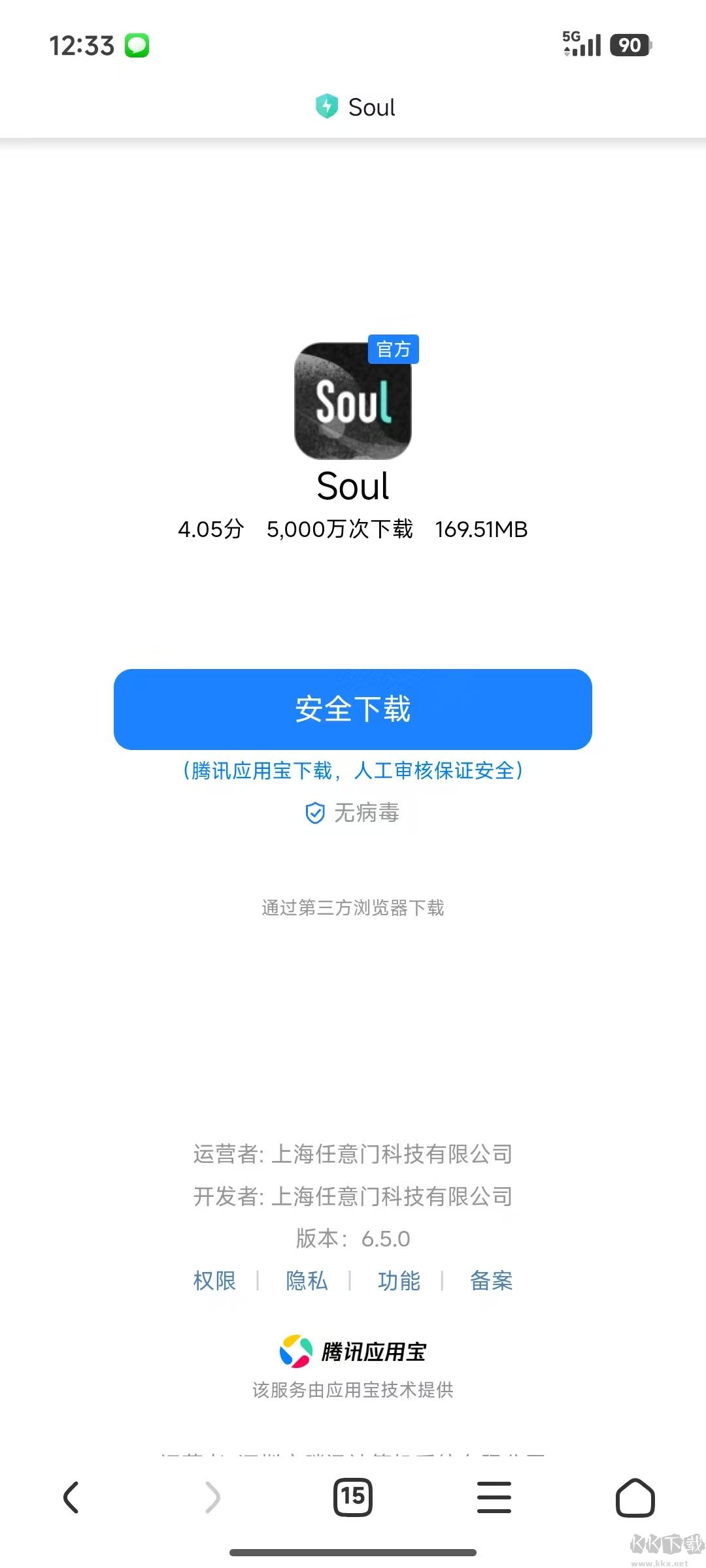706x1568 pixels.
Task: Tap 通过第三方浏览器下载 option
Action: [x=352, y=908]
